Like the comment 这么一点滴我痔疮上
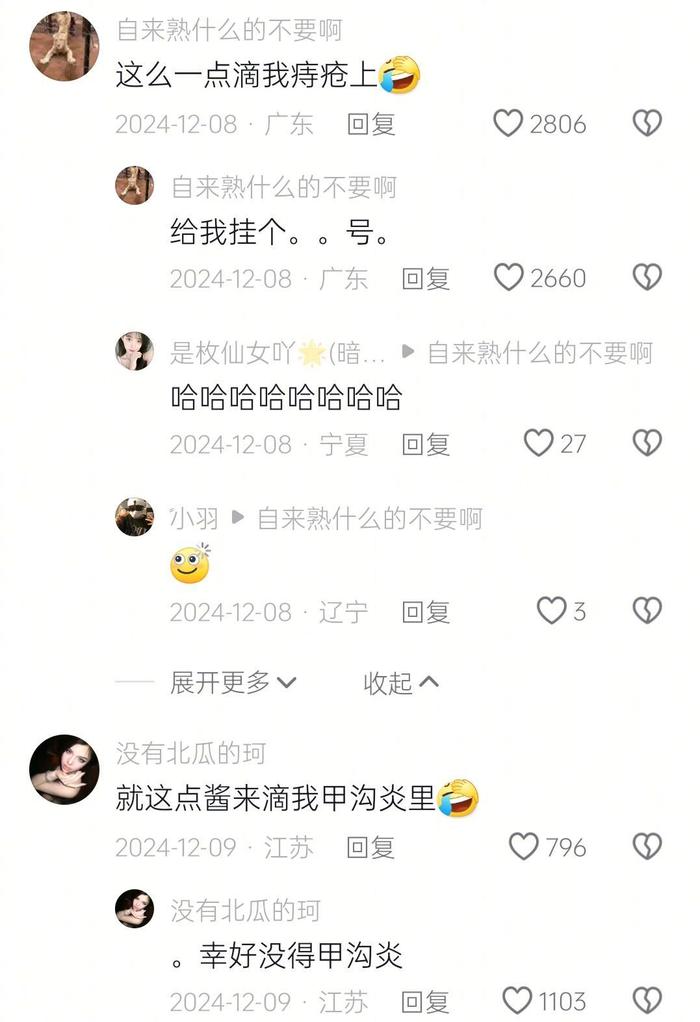Viewport: 700px width, 1022px height. [x=509, y=124]
